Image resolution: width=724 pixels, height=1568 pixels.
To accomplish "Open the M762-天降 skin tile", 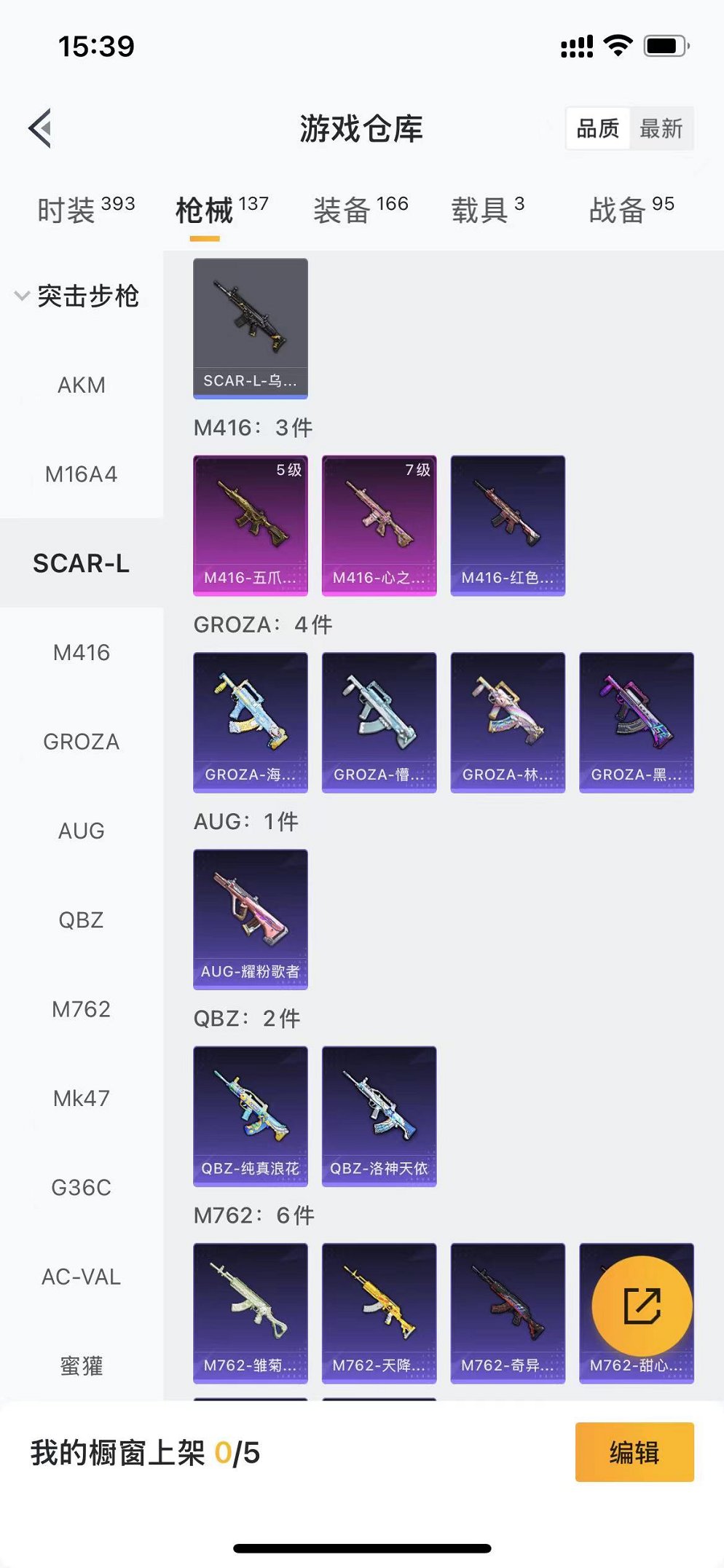I will [x=379, y=1312].
